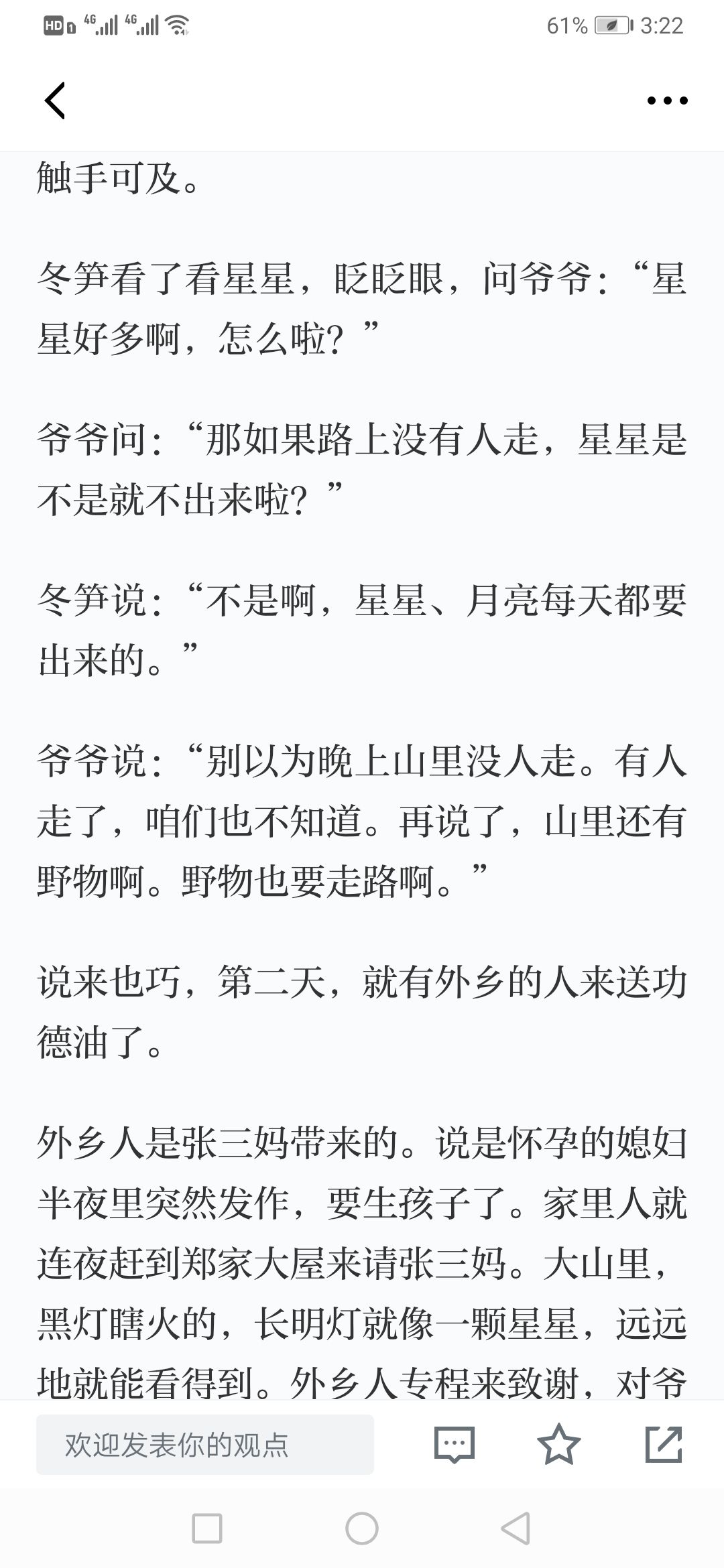Image resolution: width=724 pixels, height=1568 pixels.
Task: Share the article via the share icon
Action: click(663, 1444)
